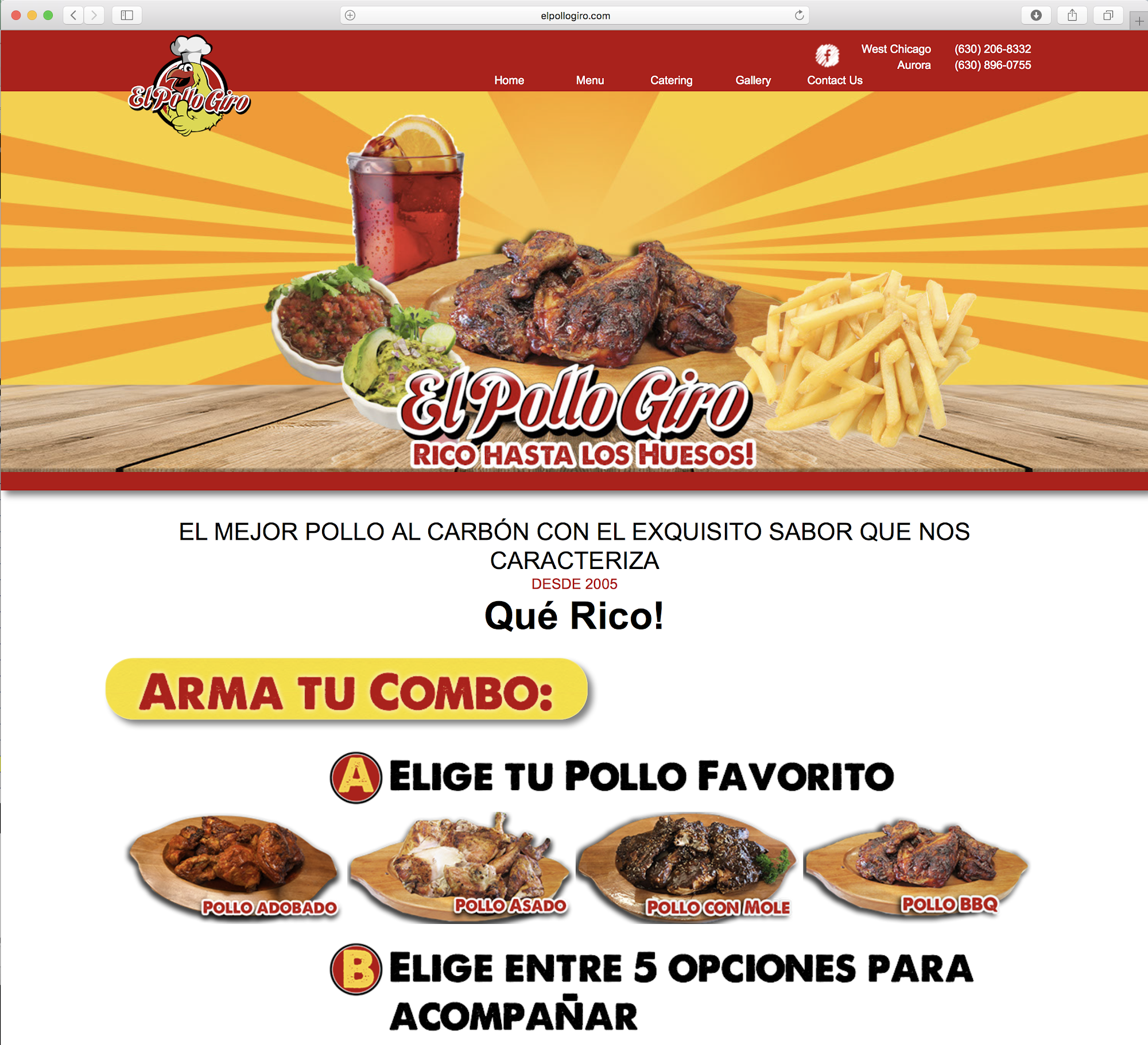
Task: Close the window with the red button
Action: pos(16,16)
